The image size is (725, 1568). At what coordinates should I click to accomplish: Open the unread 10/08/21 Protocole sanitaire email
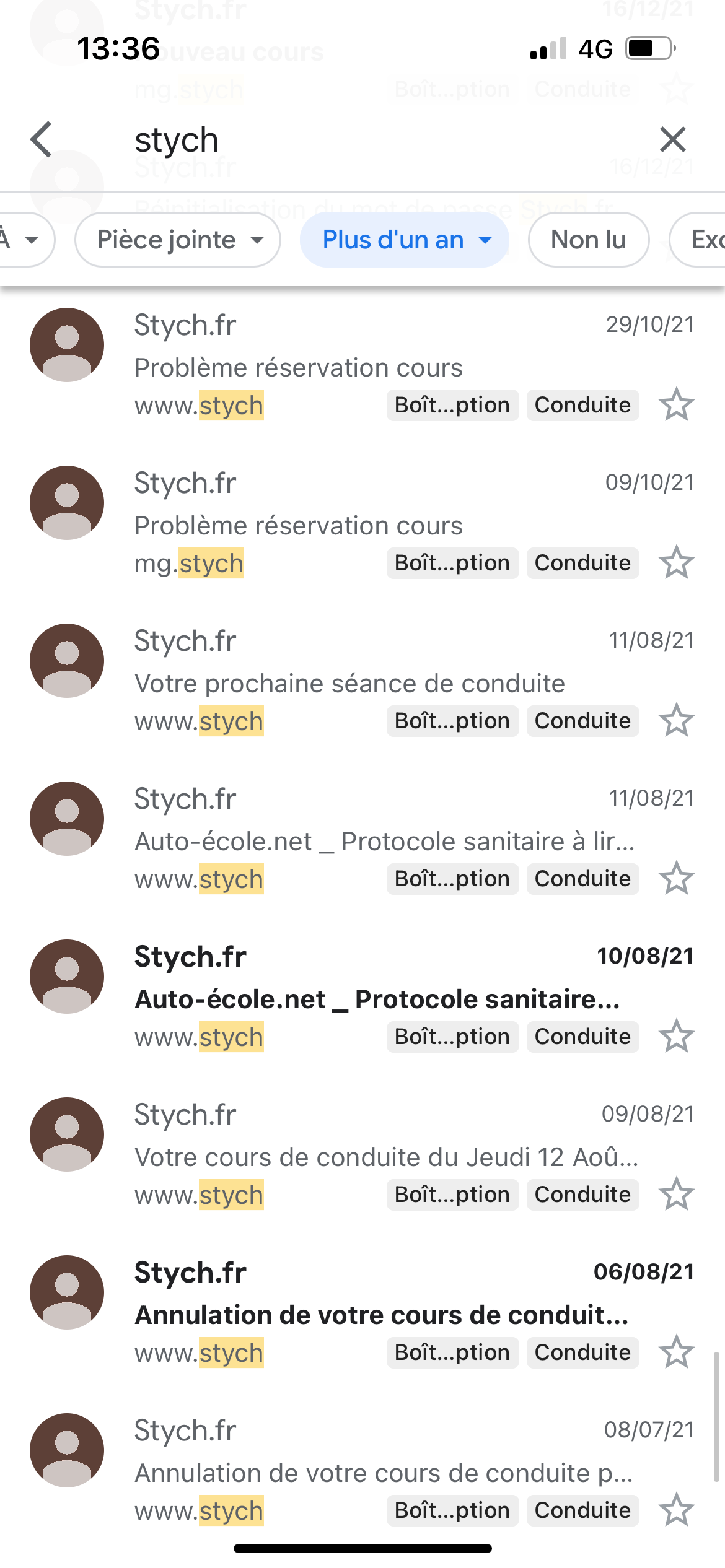[347, 998]
